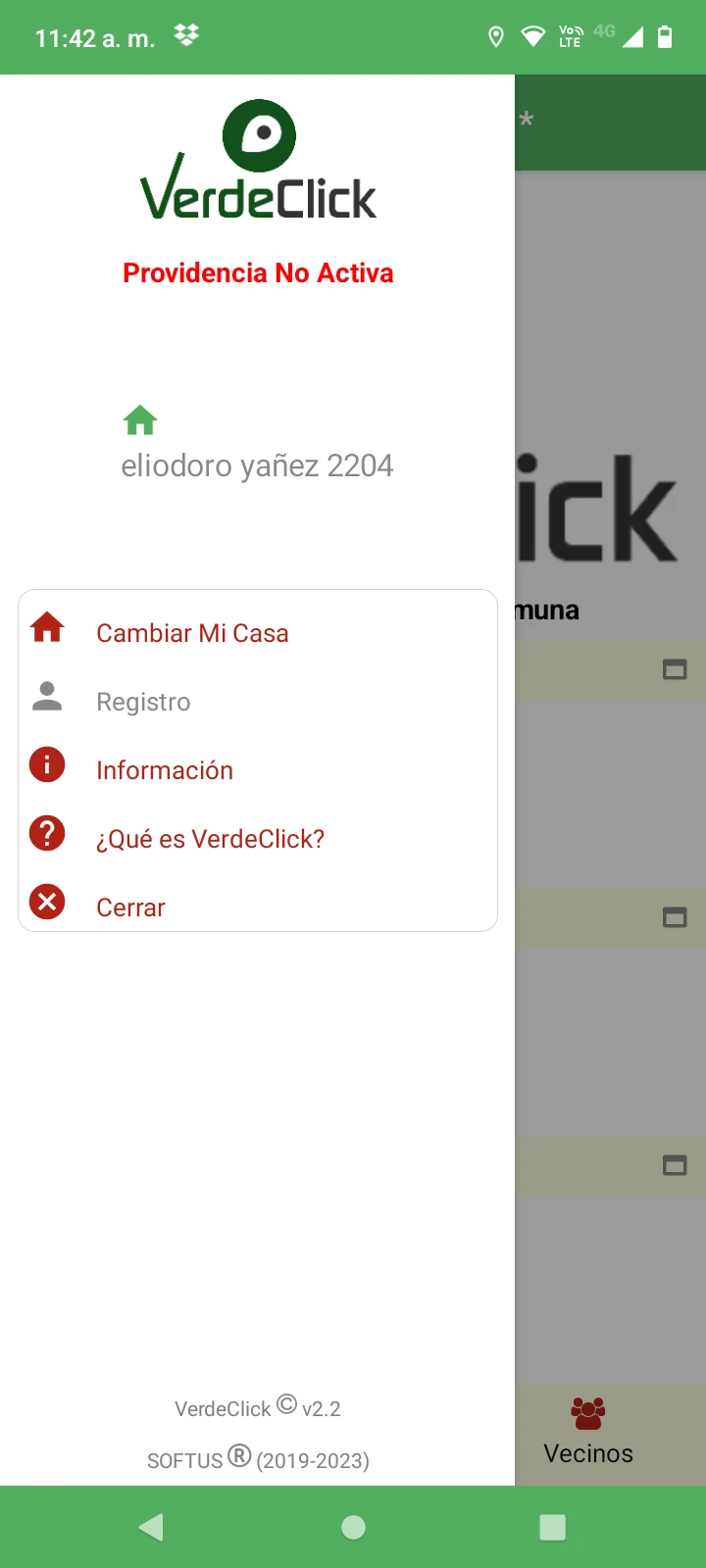This screenshot has height=1568, width=706.
Task: Select Cerrar to close the menu
Action: click(130, 907)
